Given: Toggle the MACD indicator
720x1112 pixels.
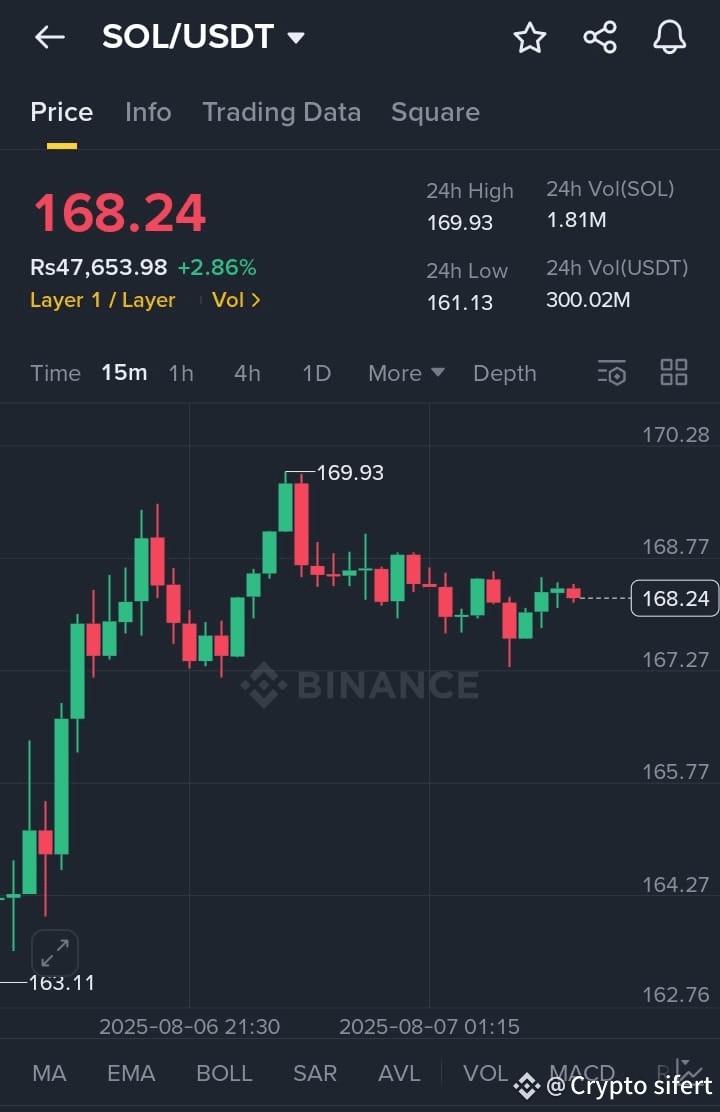Looking at the screenshot, I should pyautogui.click(x=582, y=1072).
